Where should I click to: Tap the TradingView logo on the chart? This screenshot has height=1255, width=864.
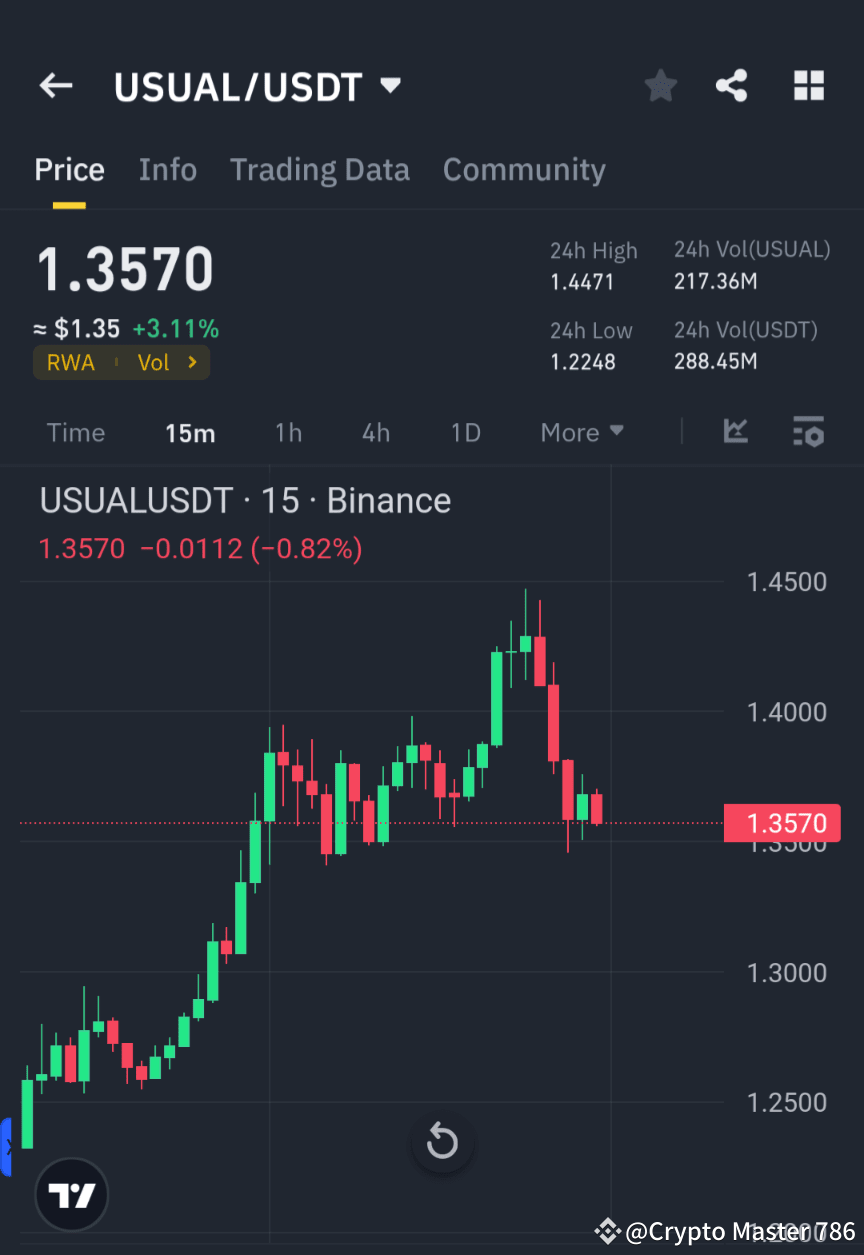pyautogui.click(x=70, y=1194)
